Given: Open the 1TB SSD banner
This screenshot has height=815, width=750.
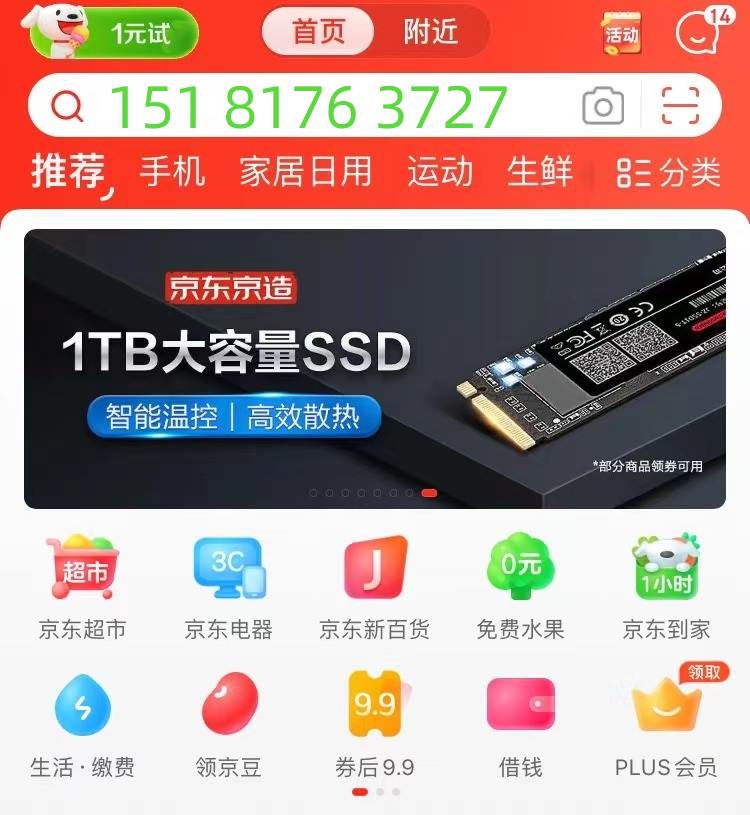Looking at the screenshot, I should (375, 368).
